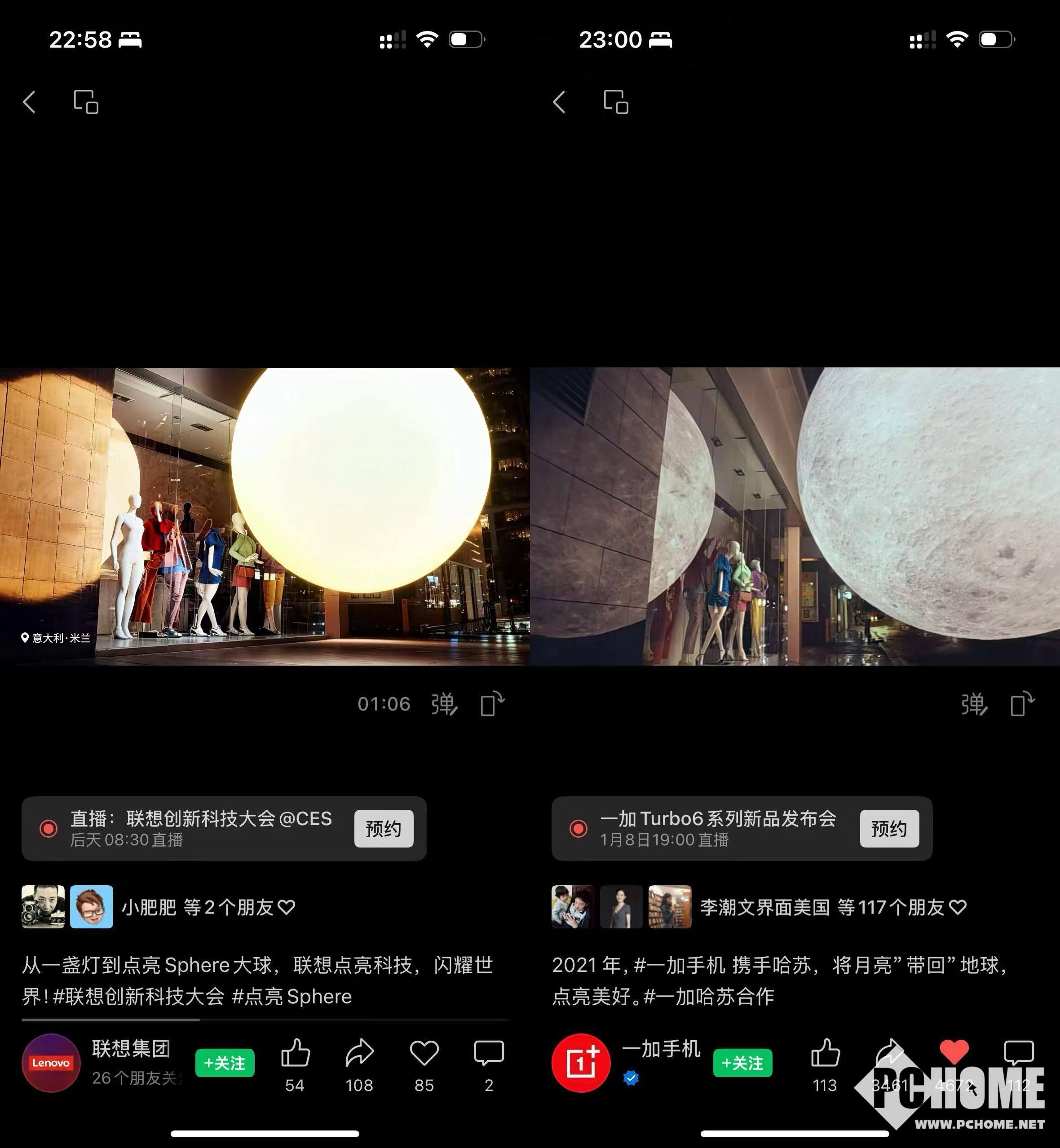Reserve the 一加 Turbo6 launch livestream
The image size is (1060, 1148).
point(888,828)
